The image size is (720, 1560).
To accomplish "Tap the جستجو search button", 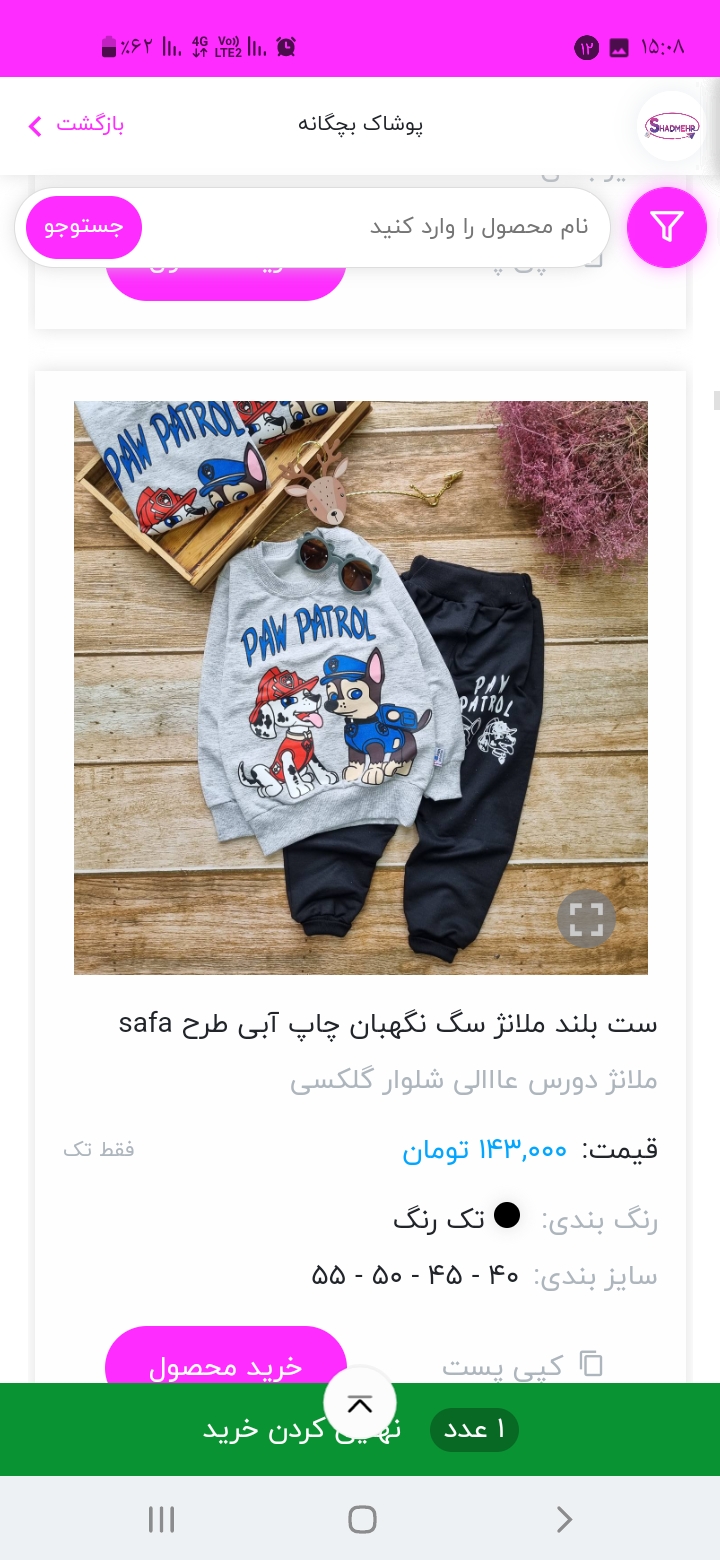I will click(x=84, y=227).
